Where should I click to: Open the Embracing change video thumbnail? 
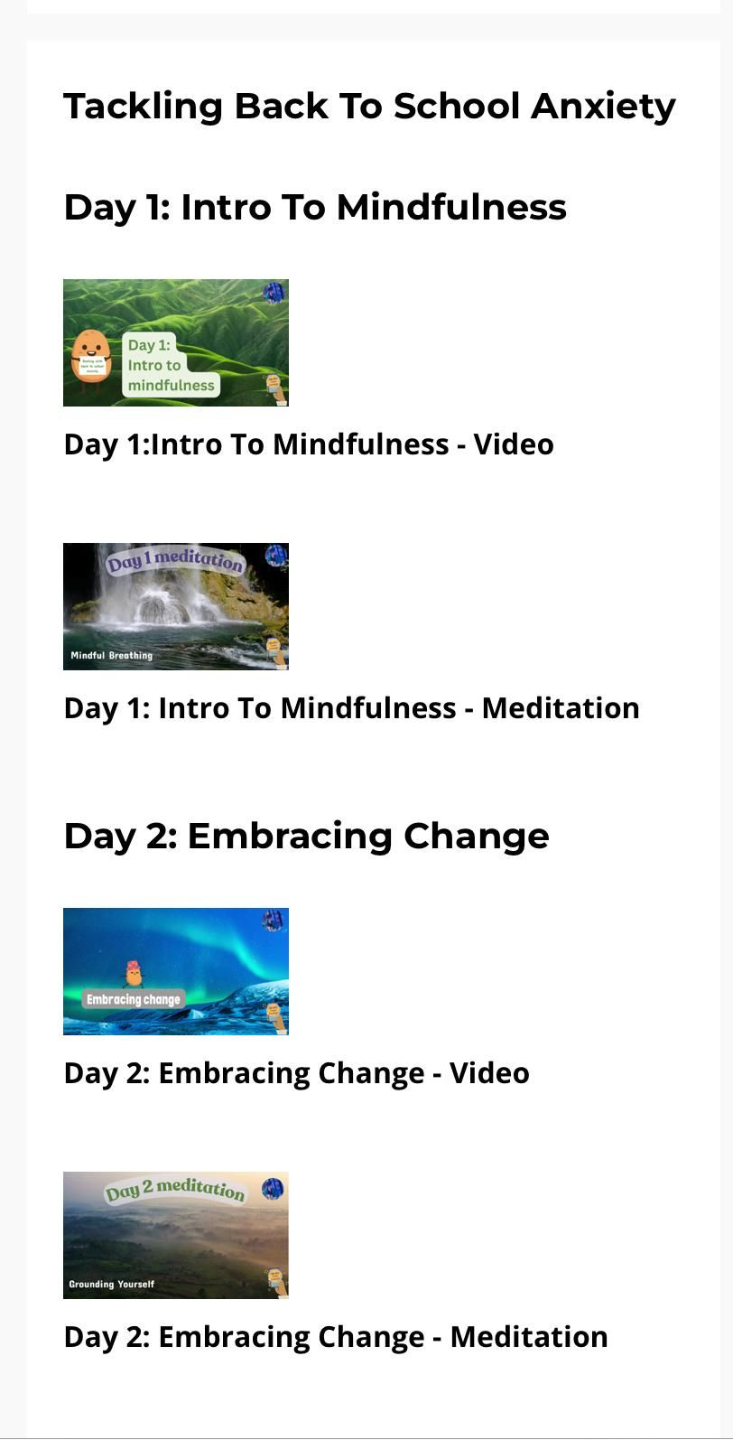(175, 971)
